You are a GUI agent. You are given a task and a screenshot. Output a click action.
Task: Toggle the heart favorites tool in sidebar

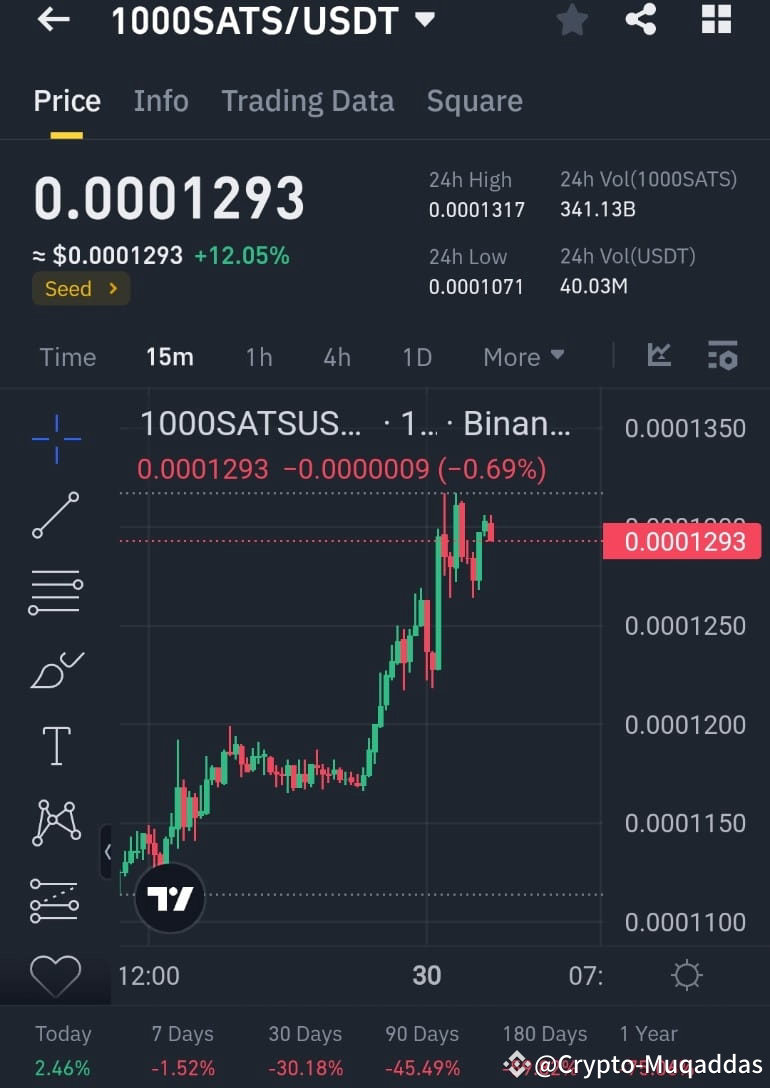tap(55, 977)
